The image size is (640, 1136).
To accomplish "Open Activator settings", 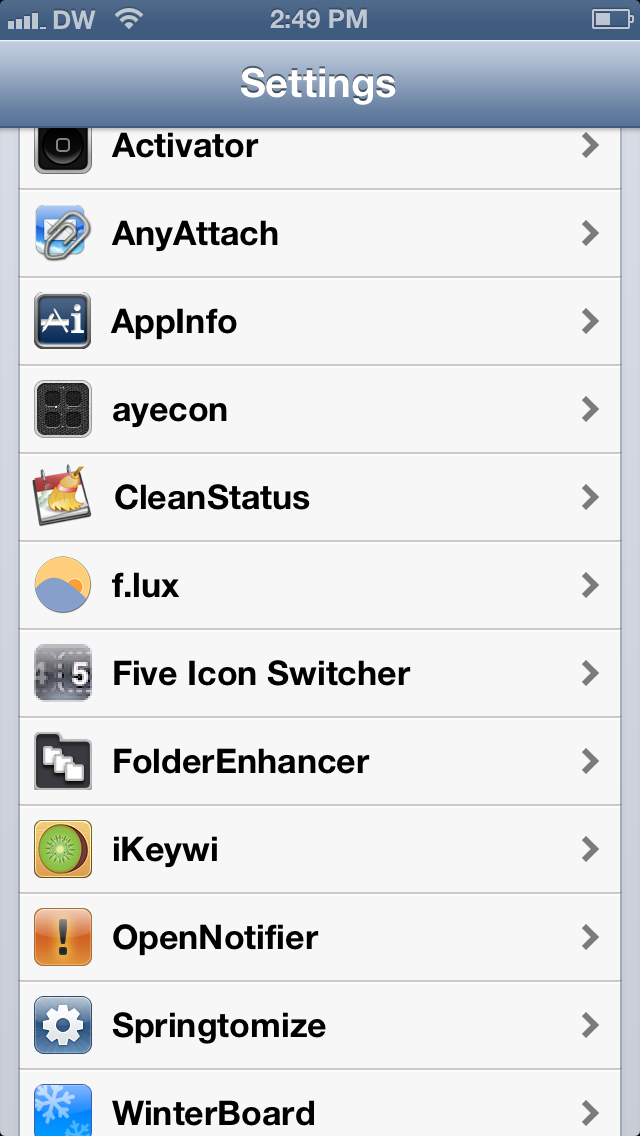I will click(x=320, y=158).
